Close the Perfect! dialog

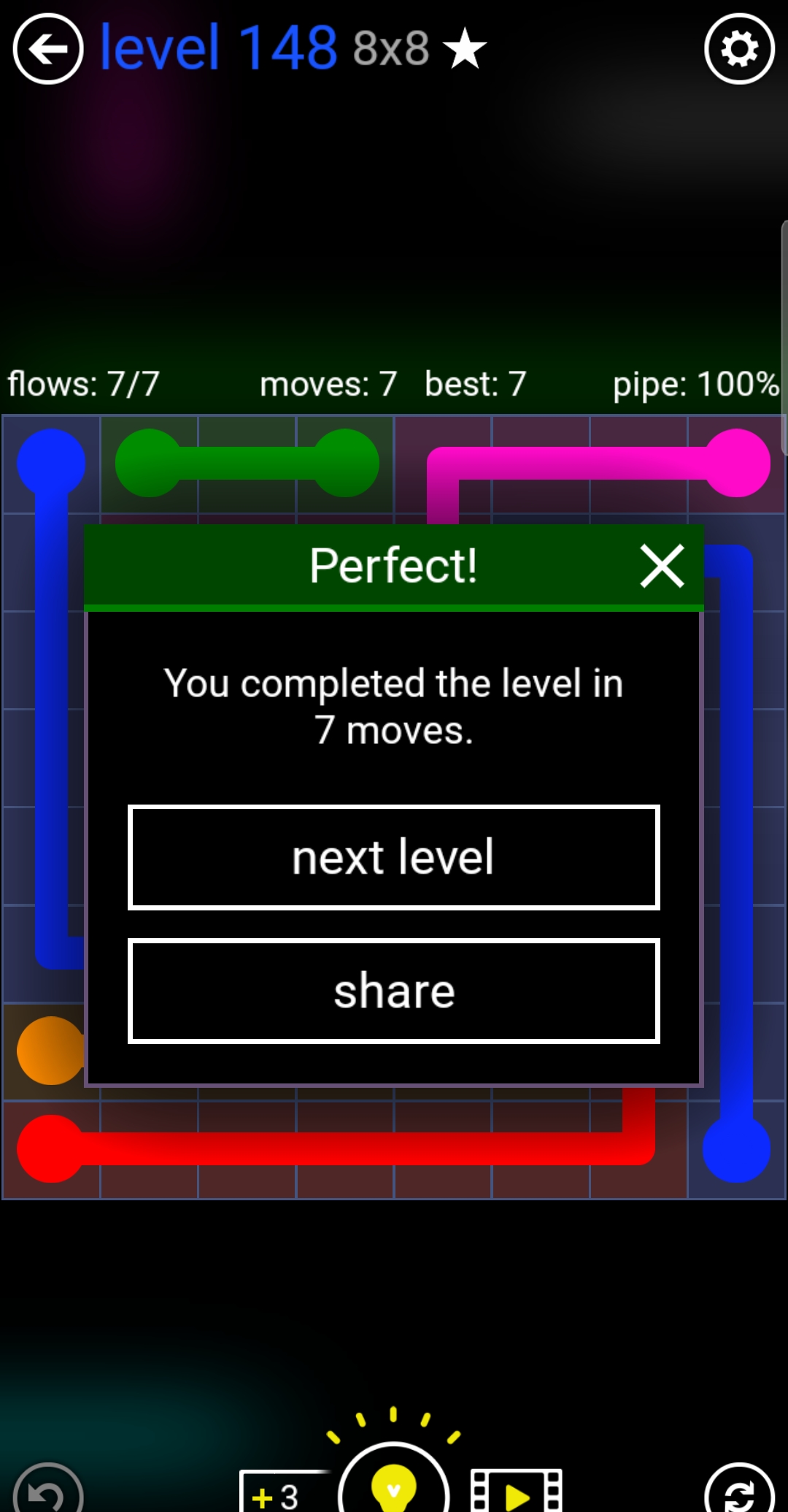coord(662,566)
